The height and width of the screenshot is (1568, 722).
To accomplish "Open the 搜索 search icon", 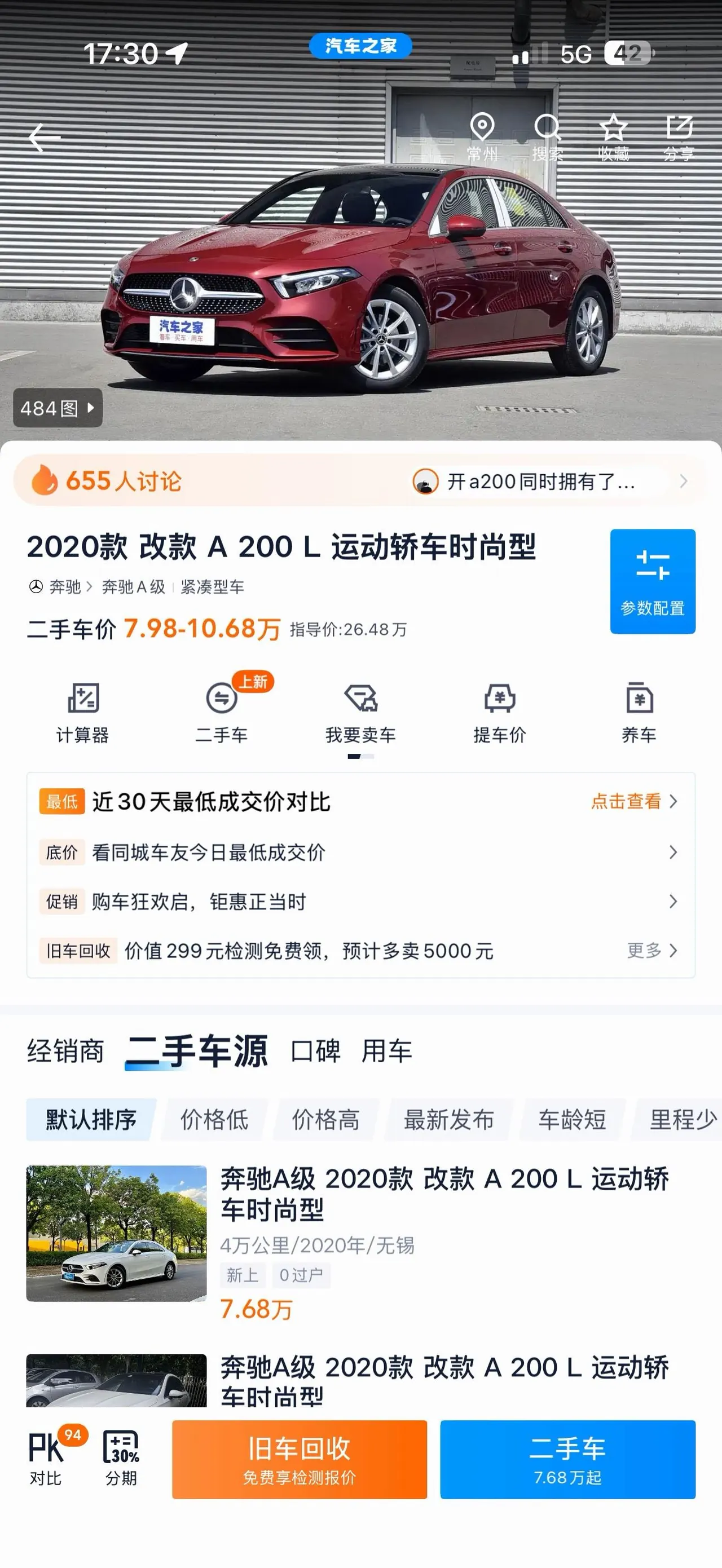I will (547, 138).
